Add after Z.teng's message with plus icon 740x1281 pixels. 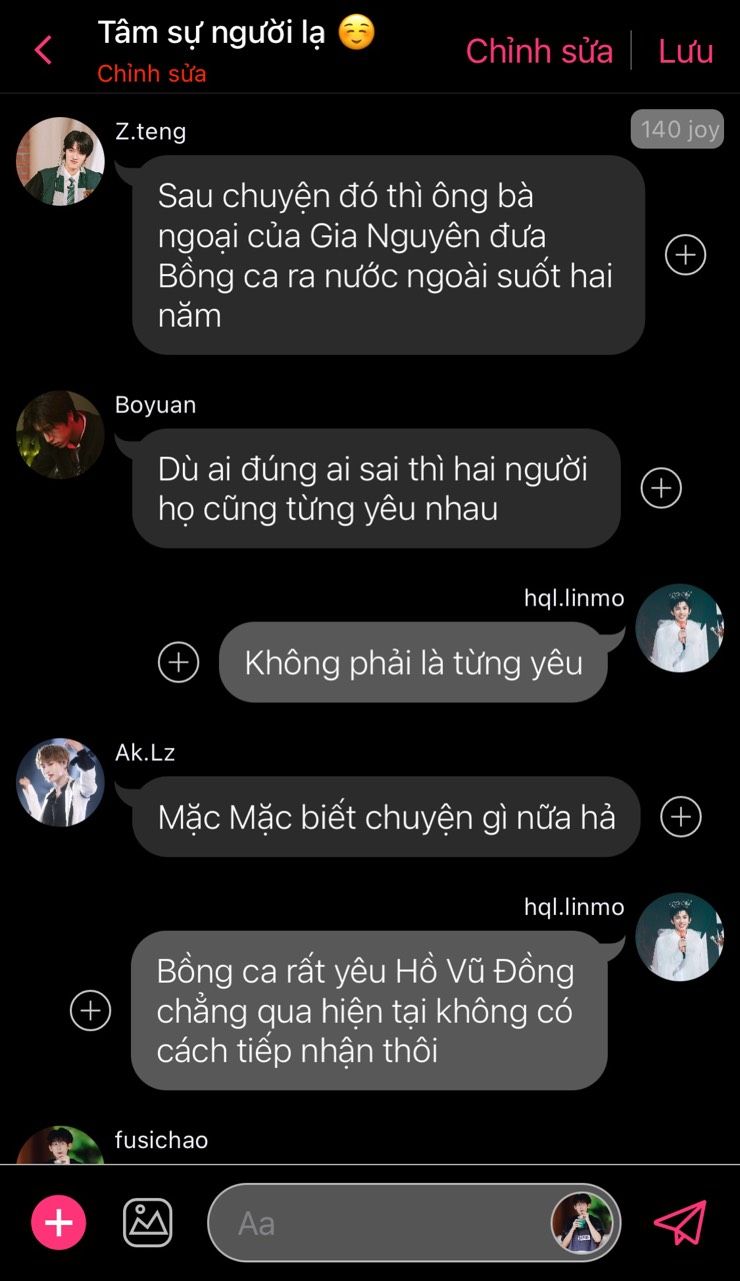click(685, 255)
